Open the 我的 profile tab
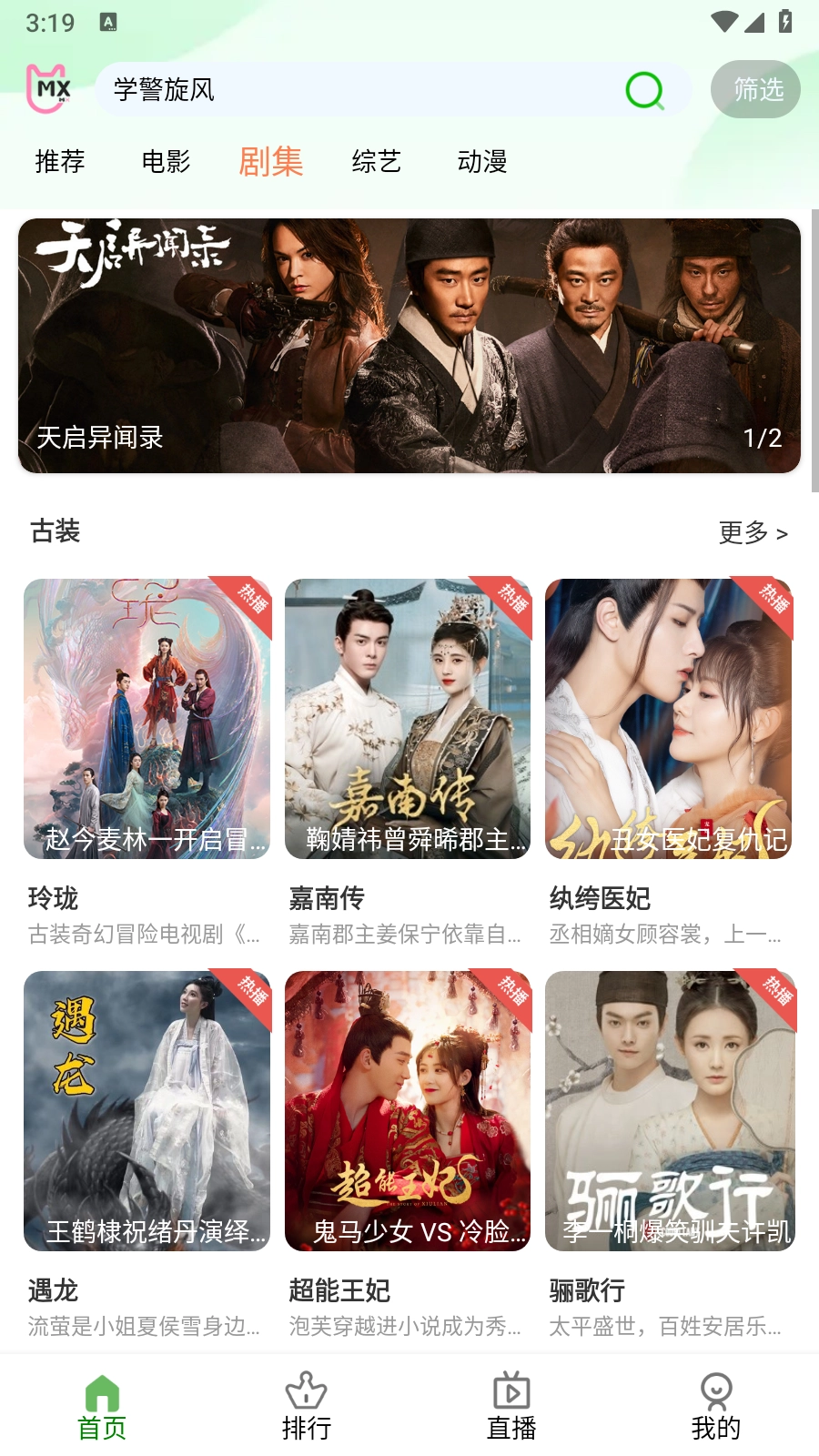819x1456 pixels. [716, 1407]
